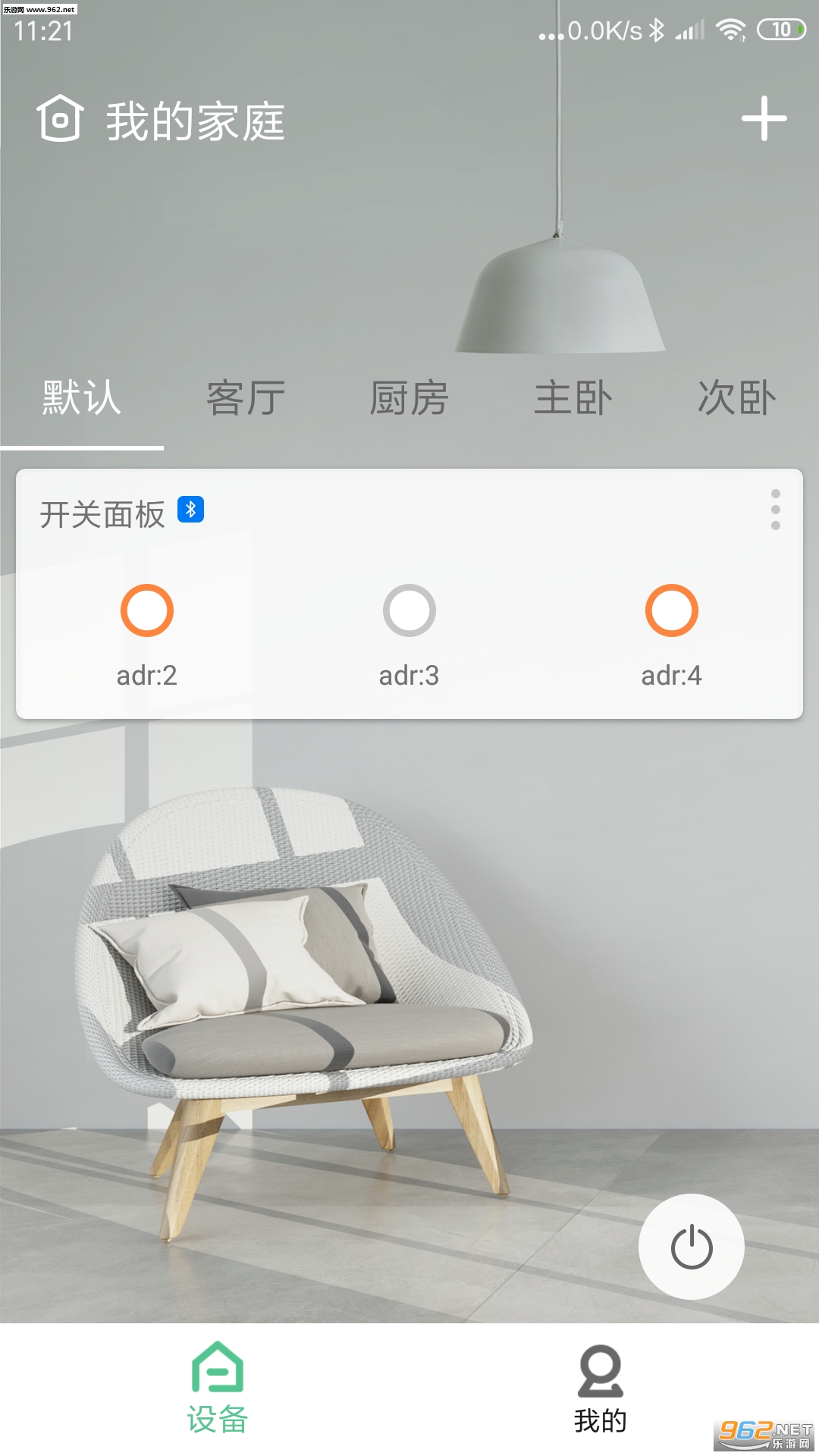Open overflow menu on 开关面板 card
Image resolution: width=819 pixels, height=1456 pixels.
775,510
